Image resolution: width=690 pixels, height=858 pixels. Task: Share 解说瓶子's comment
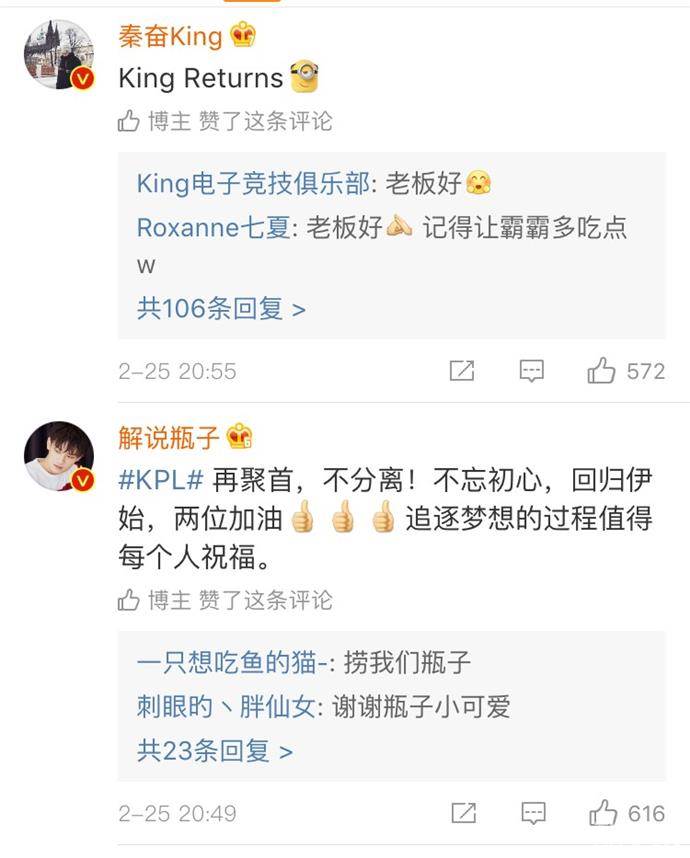point(462,813)
